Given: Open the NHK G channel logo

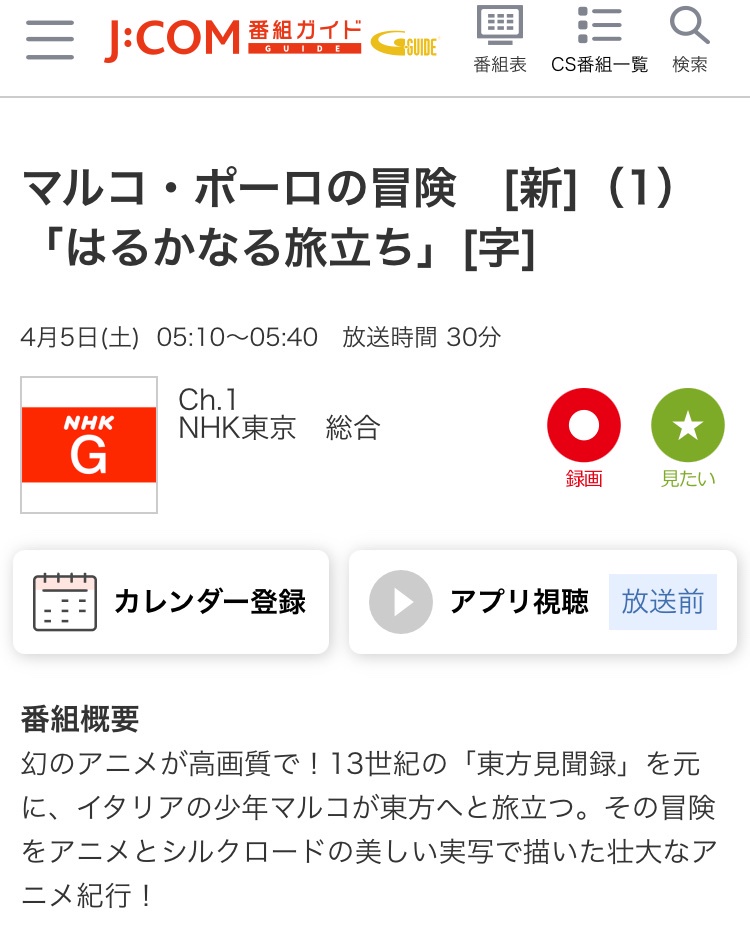Looking at the screenshot, I should tap(89, 445).
